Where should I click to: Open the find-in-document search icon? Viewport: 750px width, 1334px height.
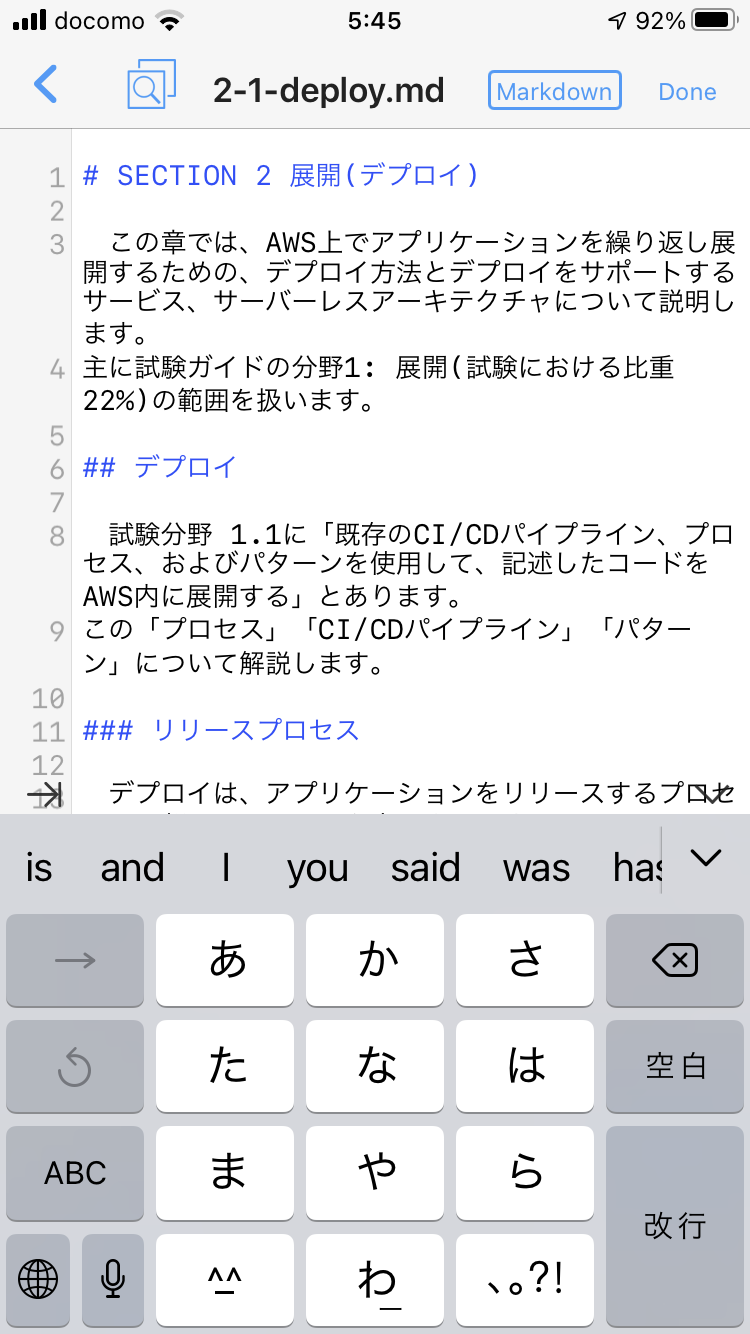pos(151,84)
